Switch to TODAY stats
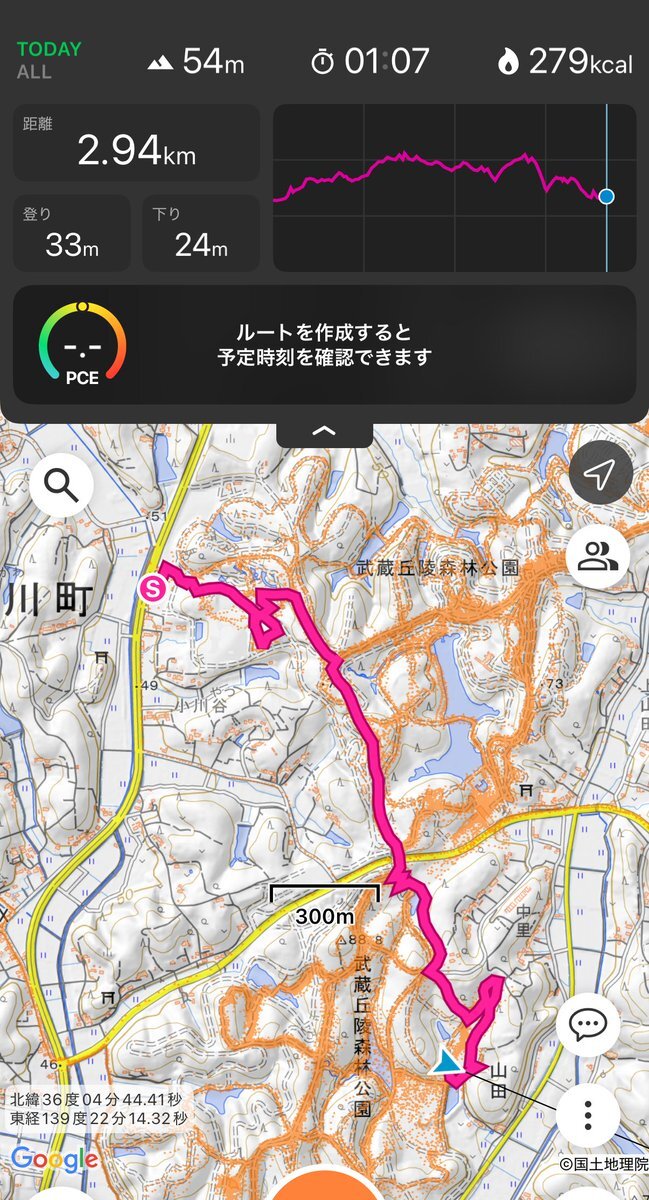Screen dimensions: 649x1200 (x=49, y=49)
